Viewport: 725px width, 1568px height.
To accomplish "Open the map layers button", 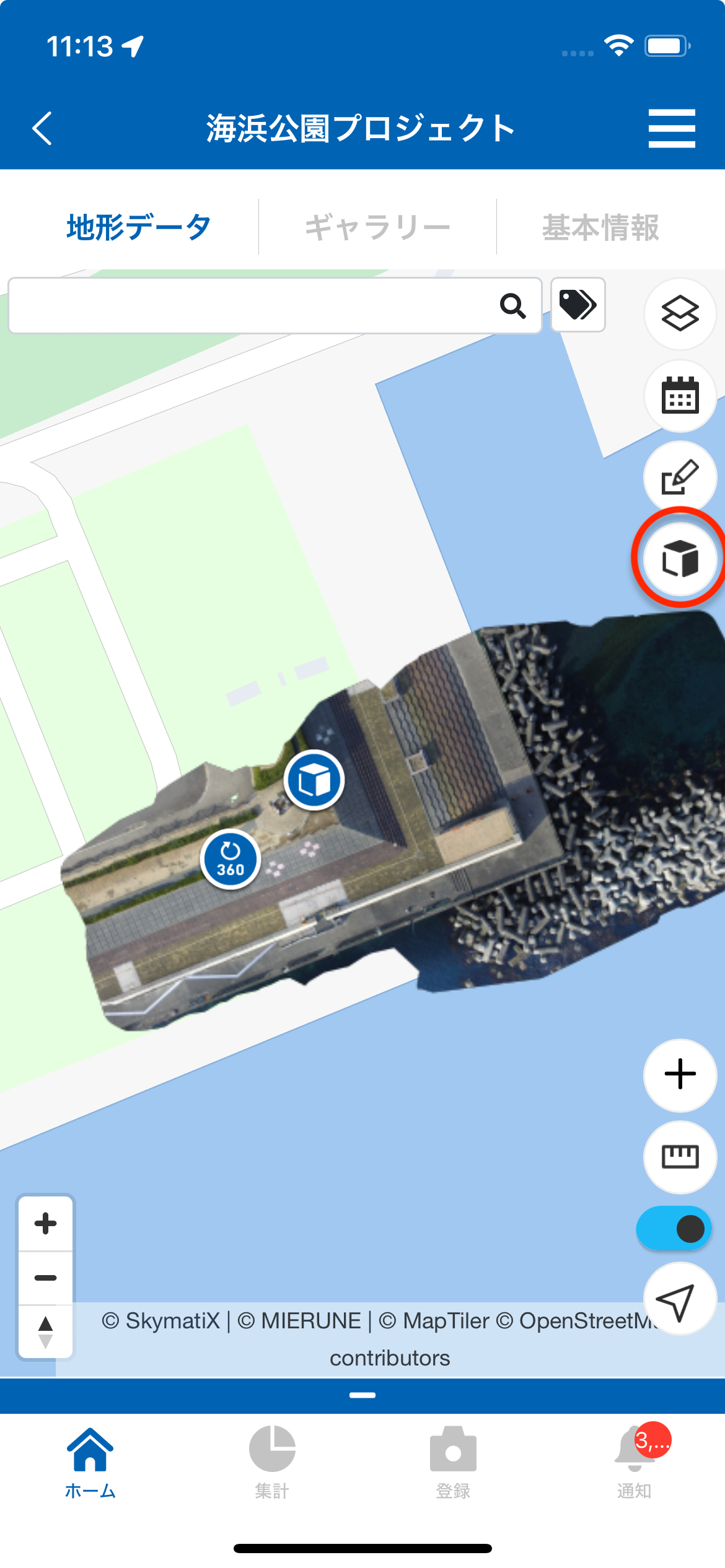I will point(680,313).
